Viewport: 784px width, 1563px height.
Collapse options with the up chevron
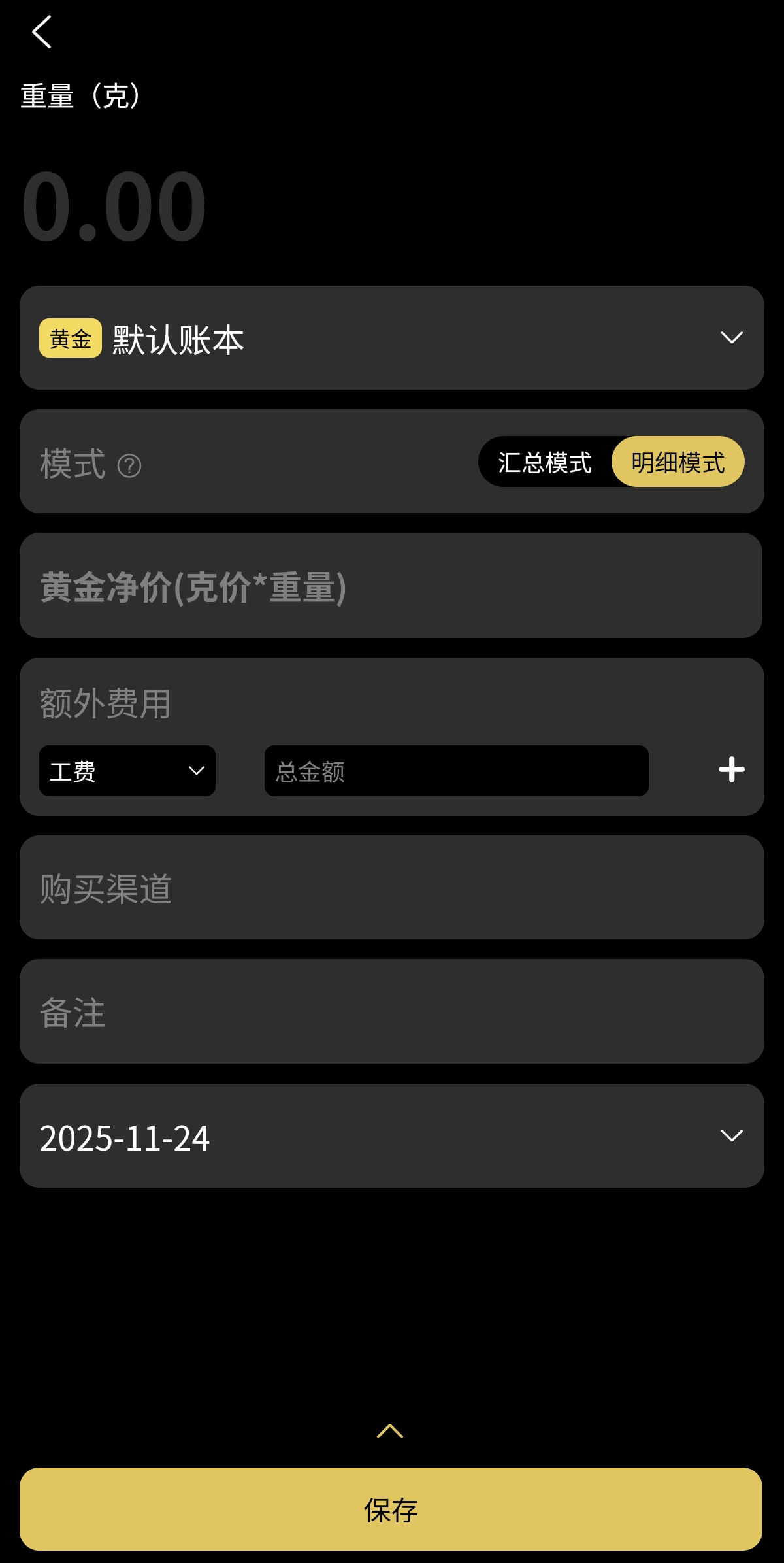click(390, 1432)
